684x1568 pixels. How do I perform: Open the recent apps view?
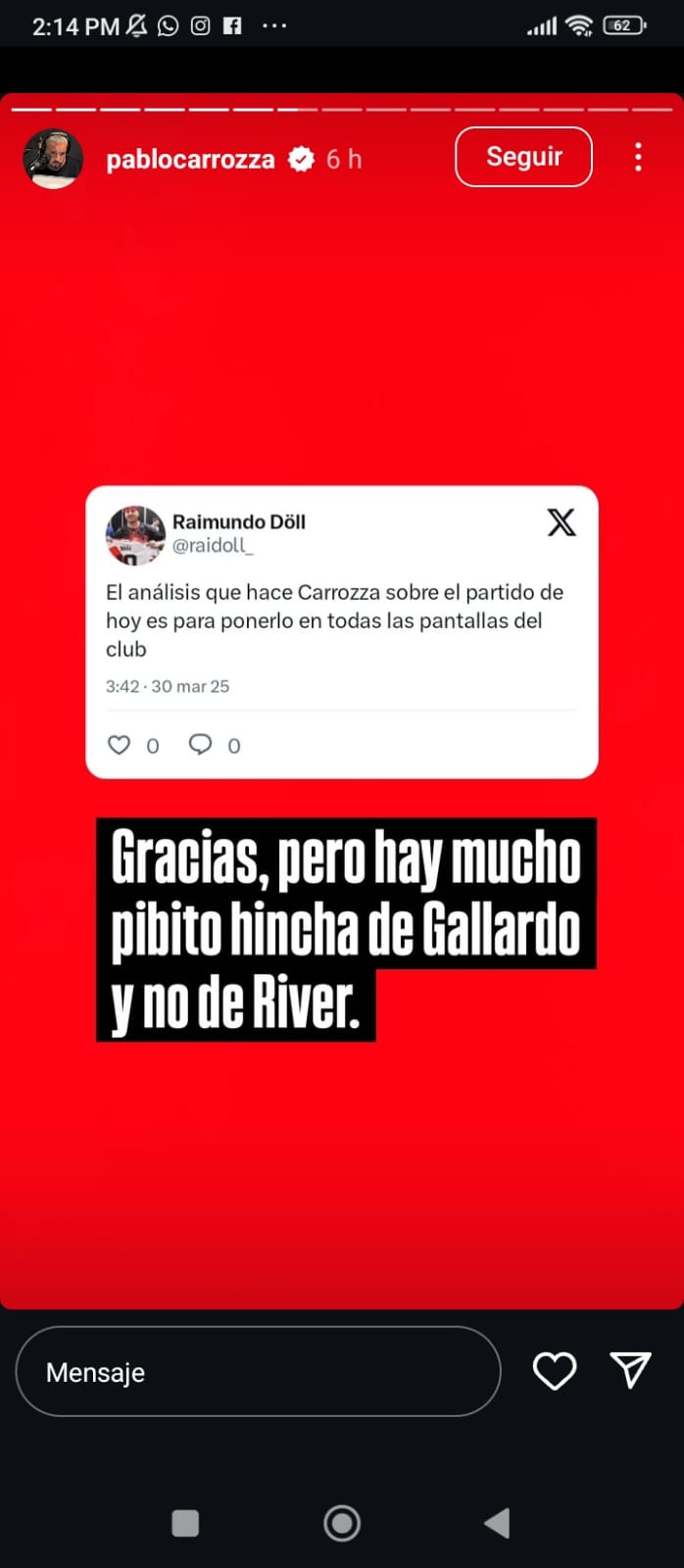(185, 1523)
